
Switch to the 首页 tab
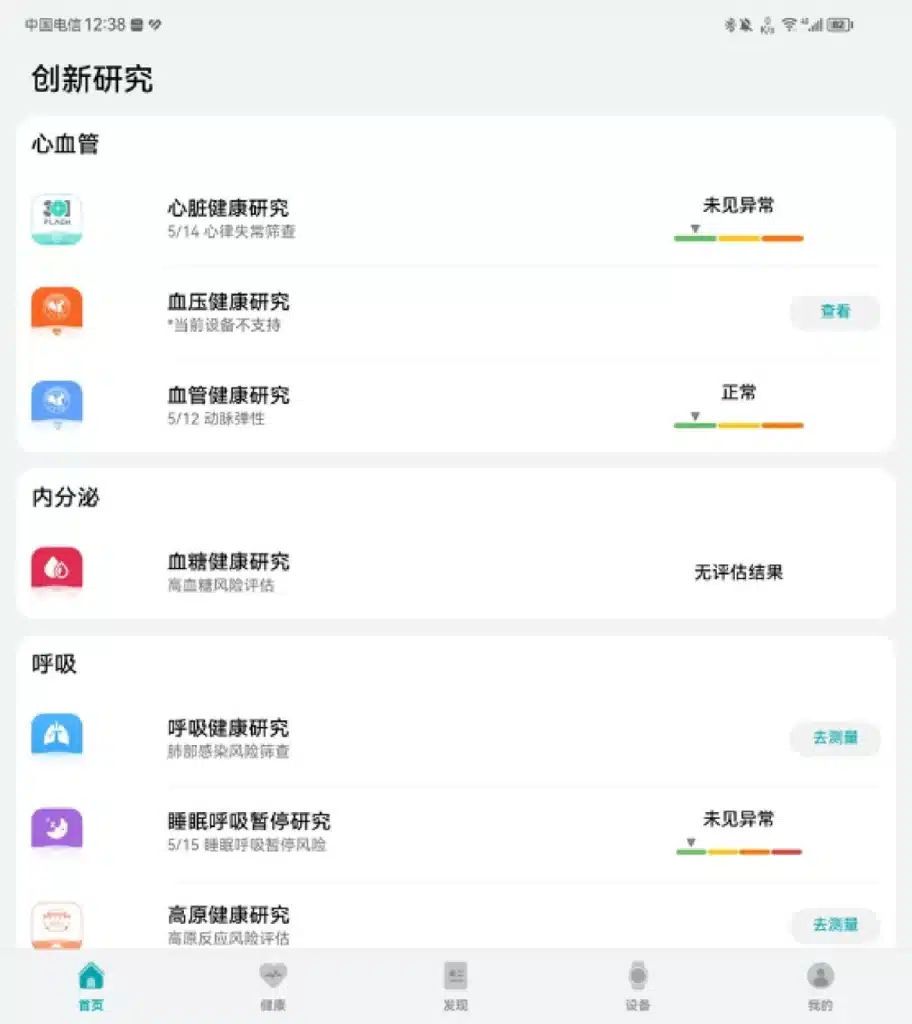(91, 986)
